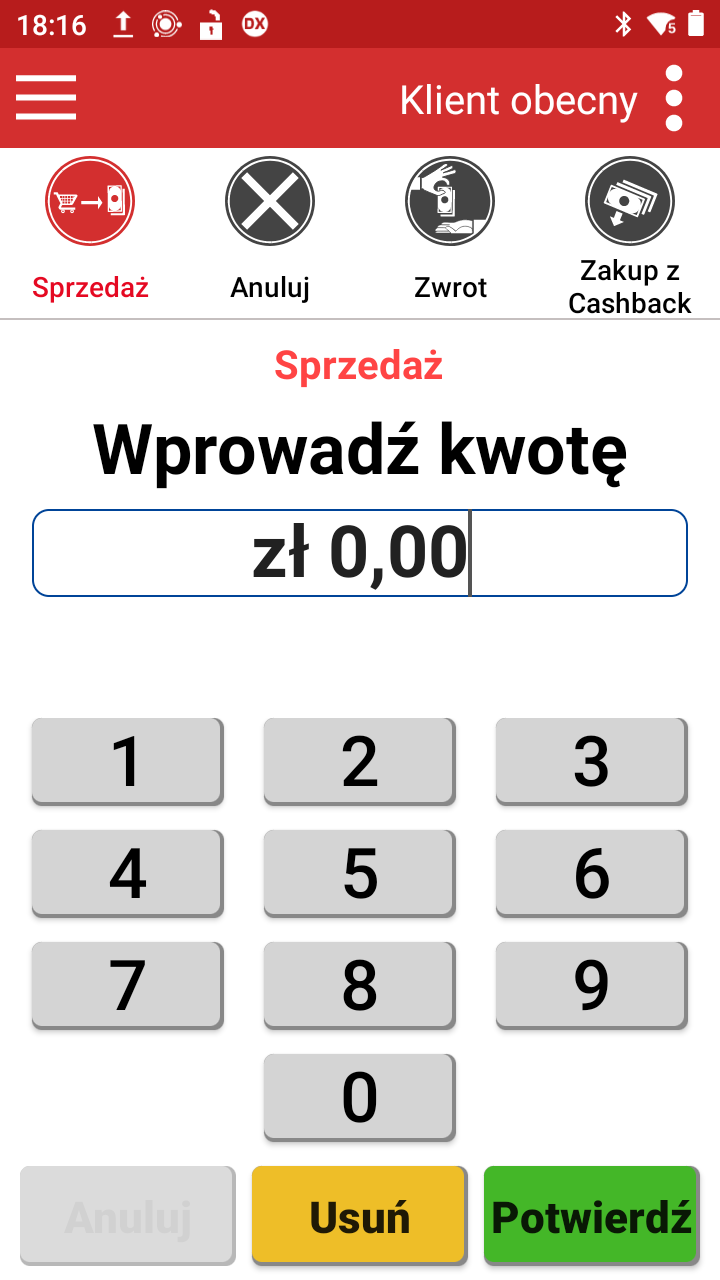Click the Anuluj transaction X icon
Image resolution: width=720 pixels, height=1280 pixels.
pyautogui.click(x=269, y=200)
